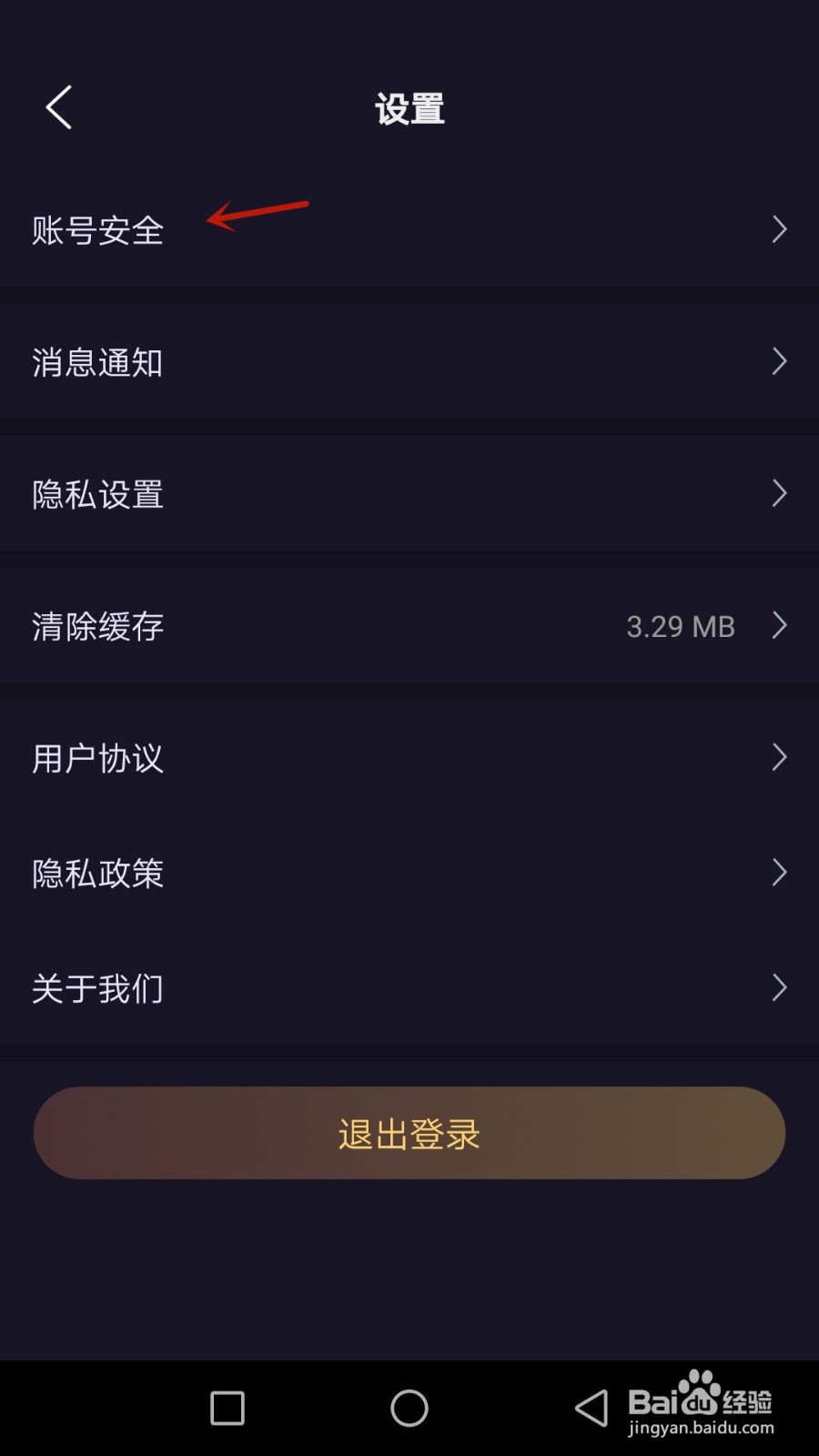Screen dimensions: 819x1456
Task: Open 账号安全 settings
Action: [409, 229]
